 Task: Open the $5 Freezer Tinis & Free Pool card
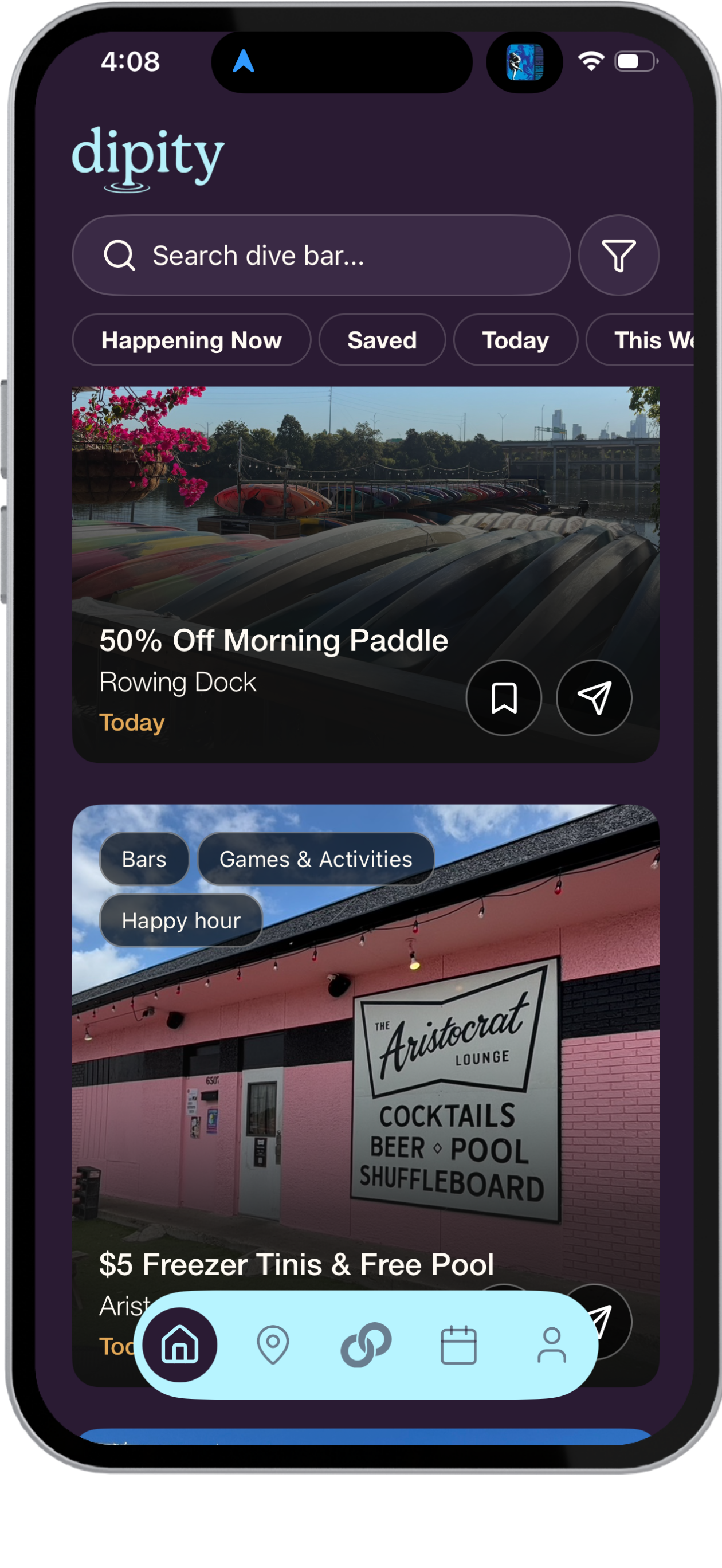(x=365, y=1096)
